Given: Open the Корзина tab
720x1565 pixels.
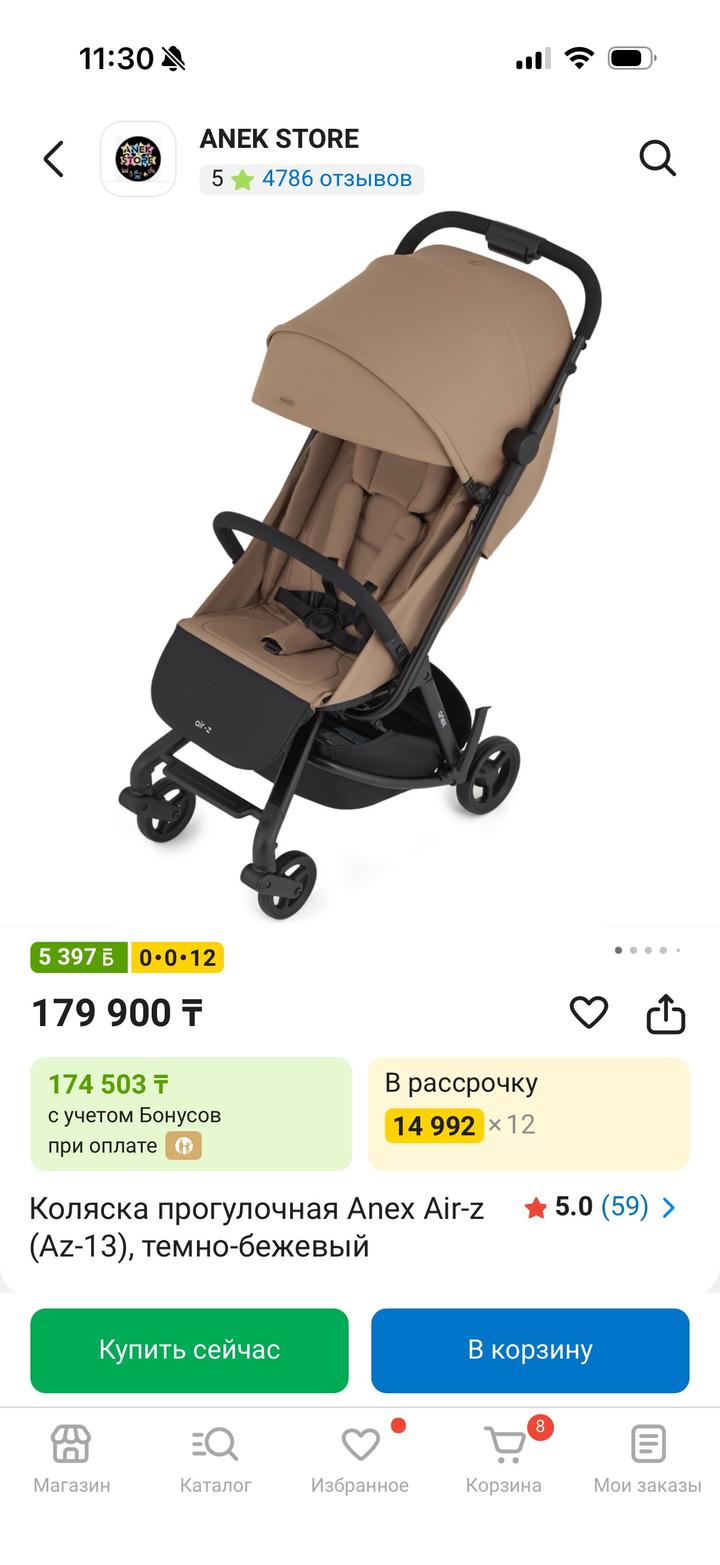Looking at the screenshot, I should (x=504, y=1459).
